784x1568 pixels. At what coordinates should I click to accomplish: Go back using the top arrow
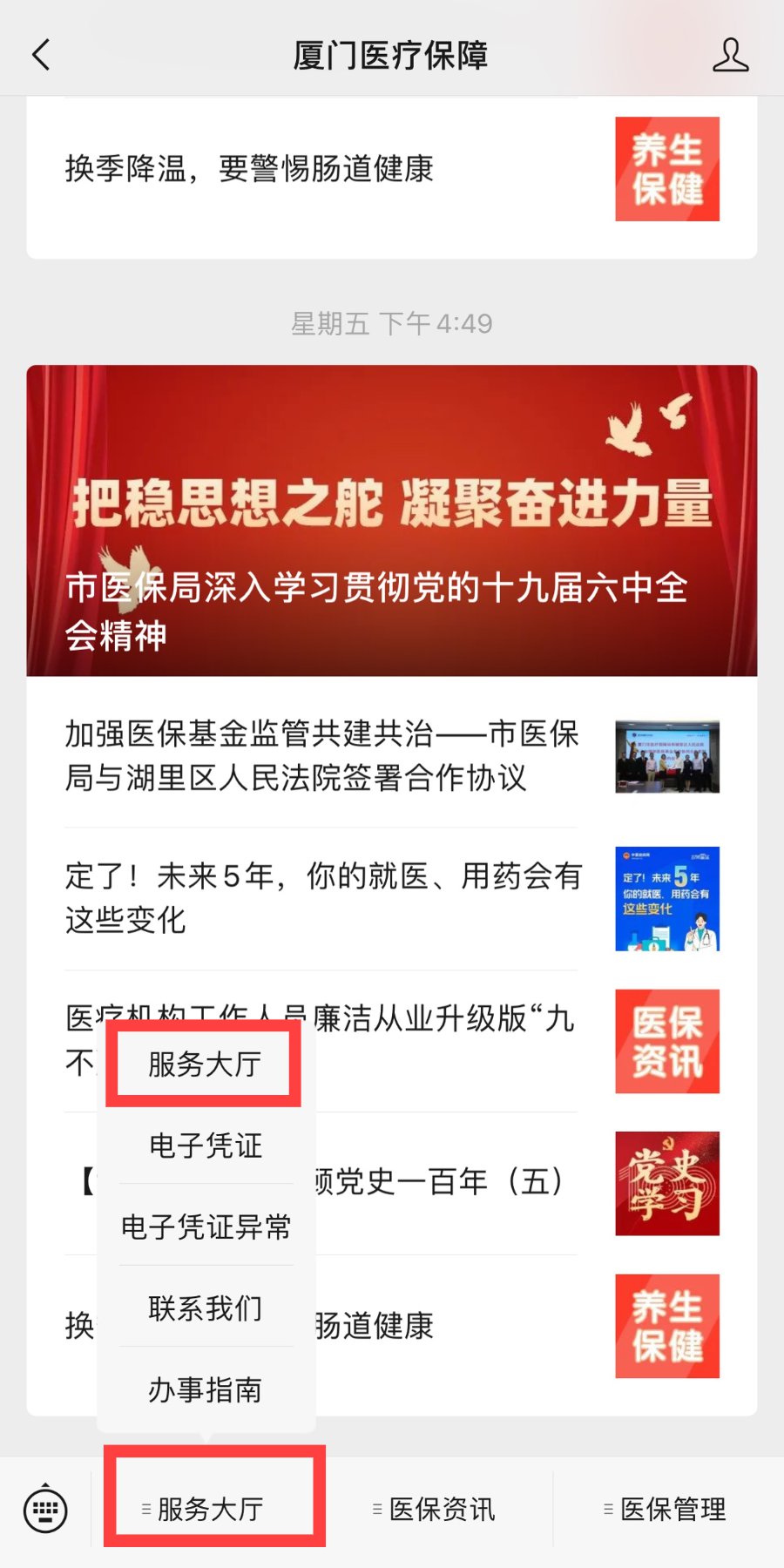tap(41, 55)
